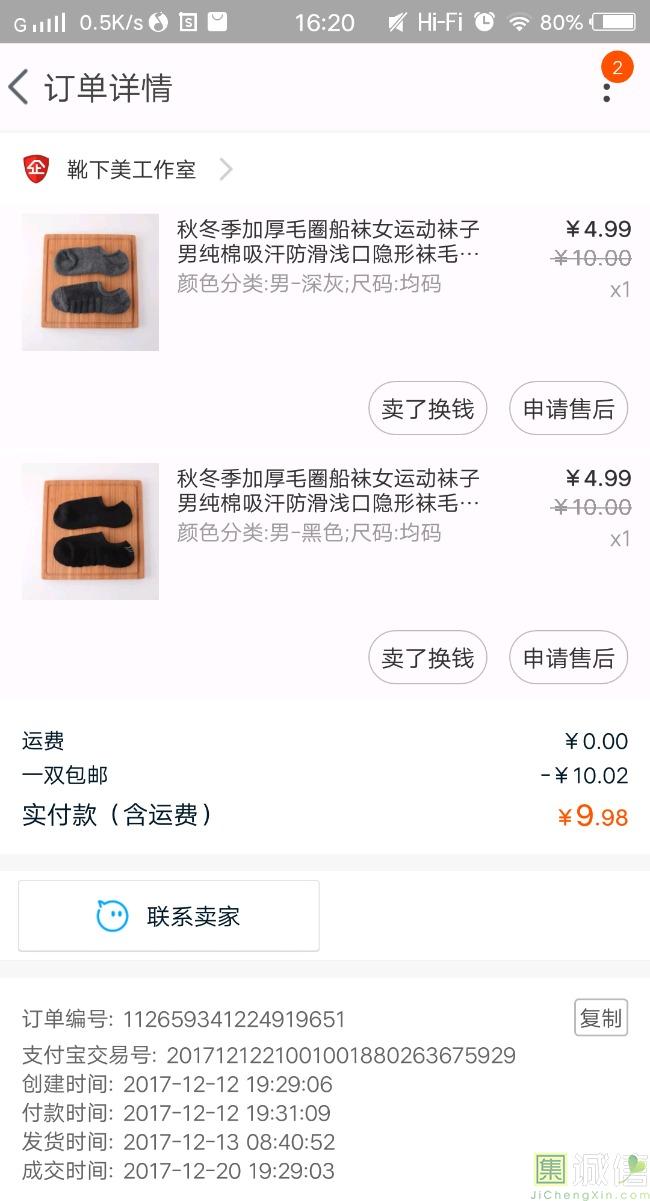
Task: Request 申请售后 for the dark gray socks
Action: [568, 409]
